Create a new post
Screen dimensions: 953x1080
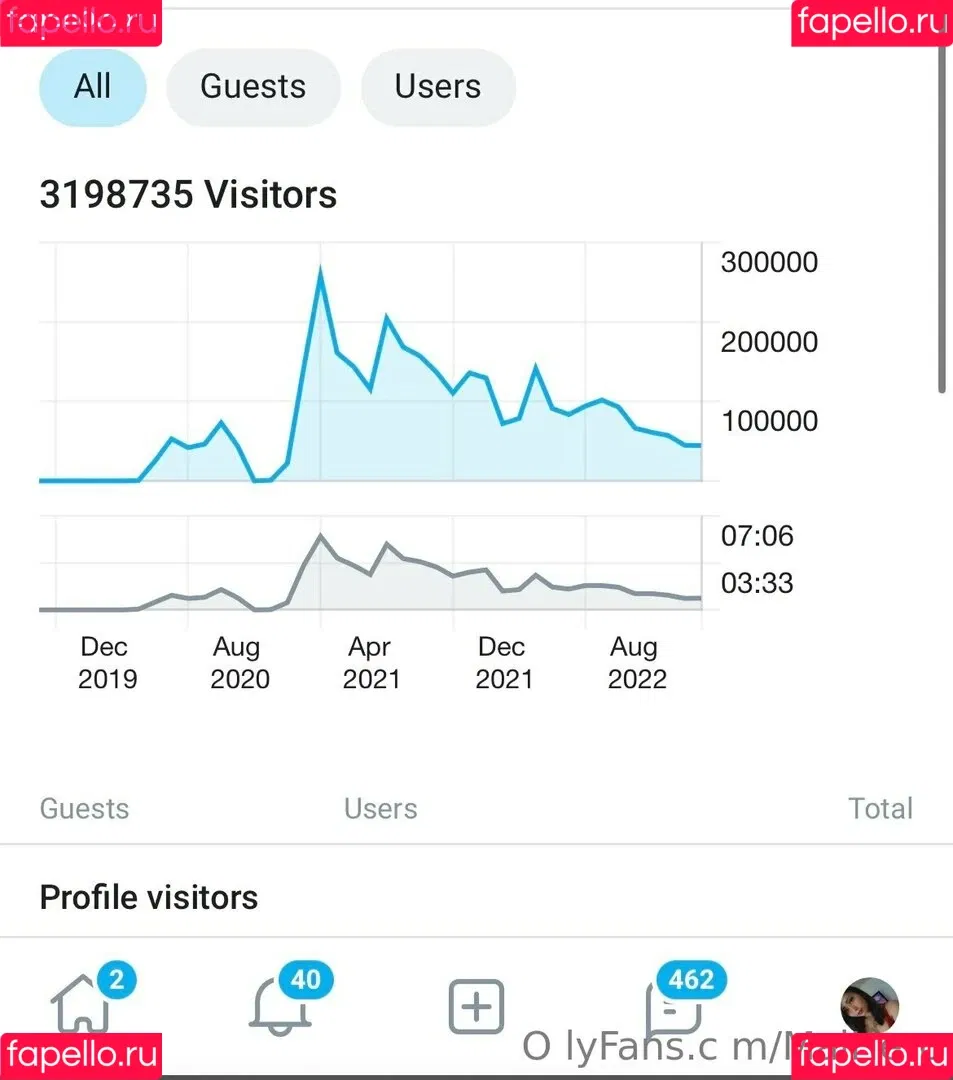[476, 1006]
